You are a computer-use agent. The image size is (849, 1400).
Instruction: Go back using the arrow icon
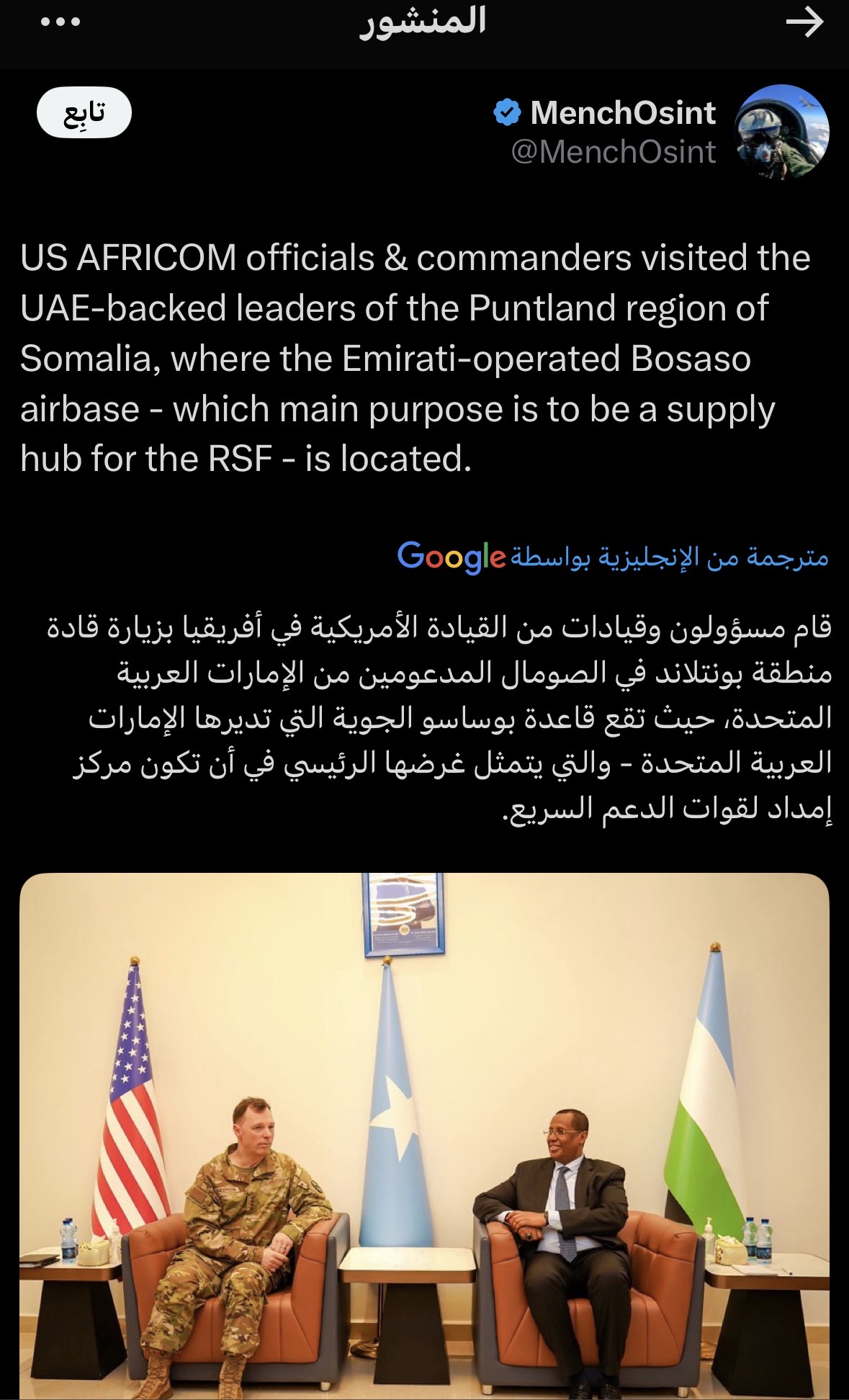point(804,23)
